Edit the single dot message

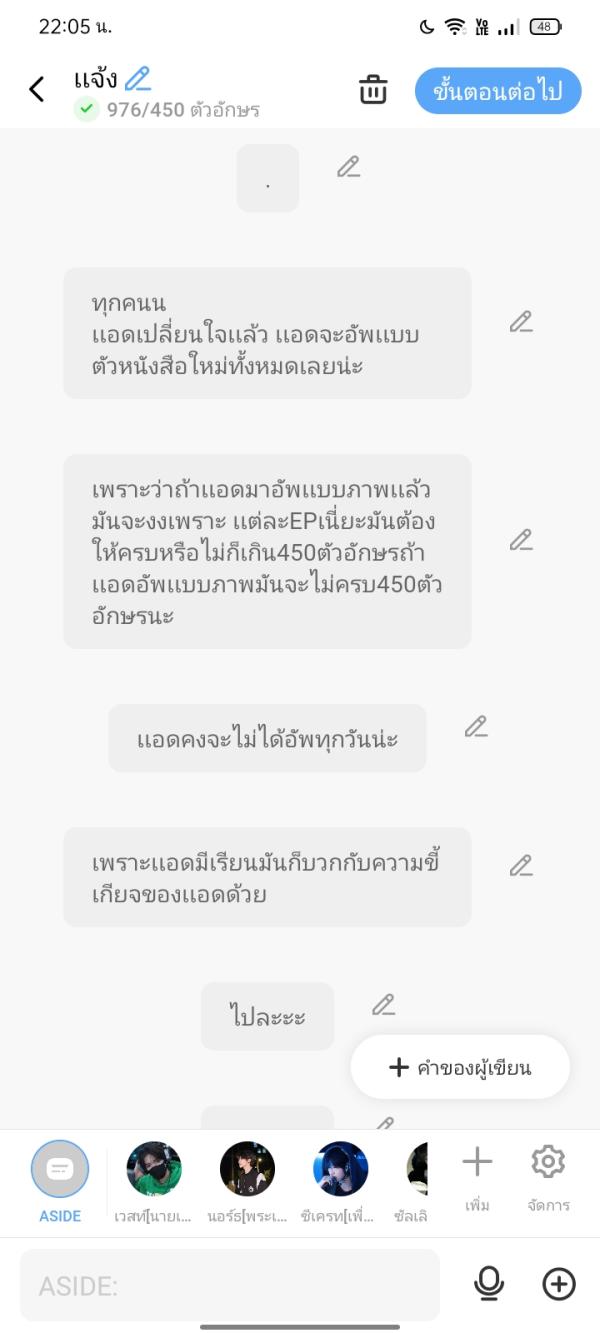coord(348,167)
